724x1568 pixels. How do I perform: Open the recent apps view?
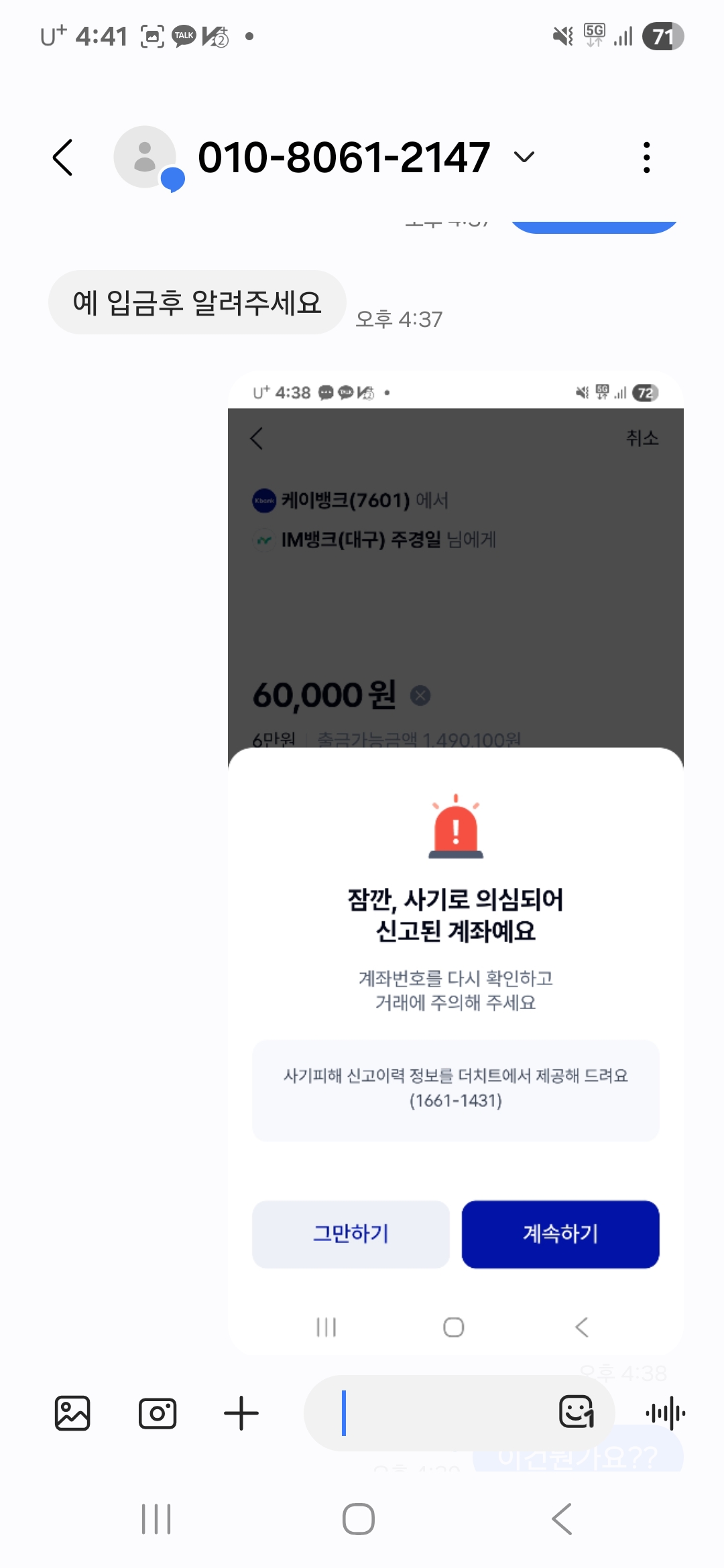coord(156,1519)
